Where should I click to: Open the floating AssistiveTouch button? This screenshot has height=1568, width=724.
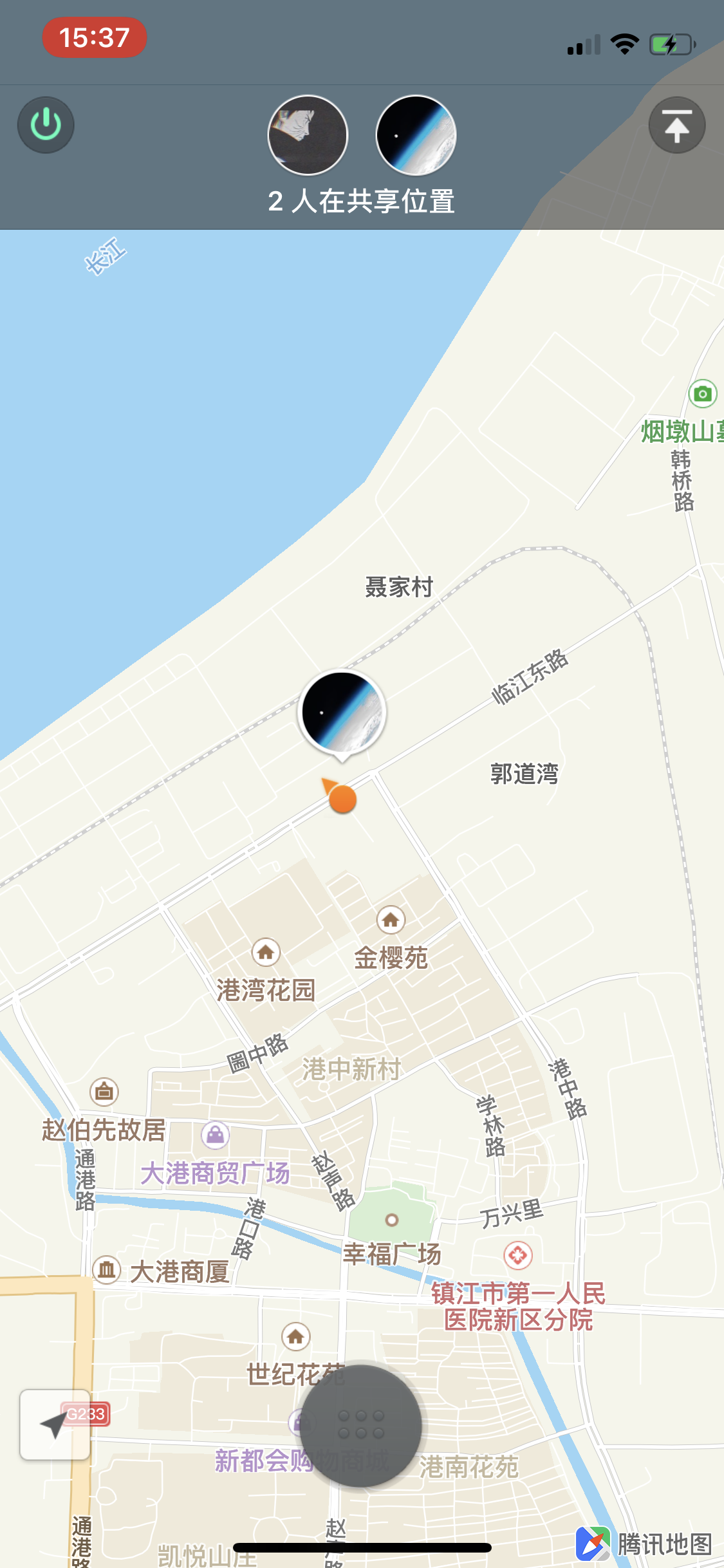360,1425
